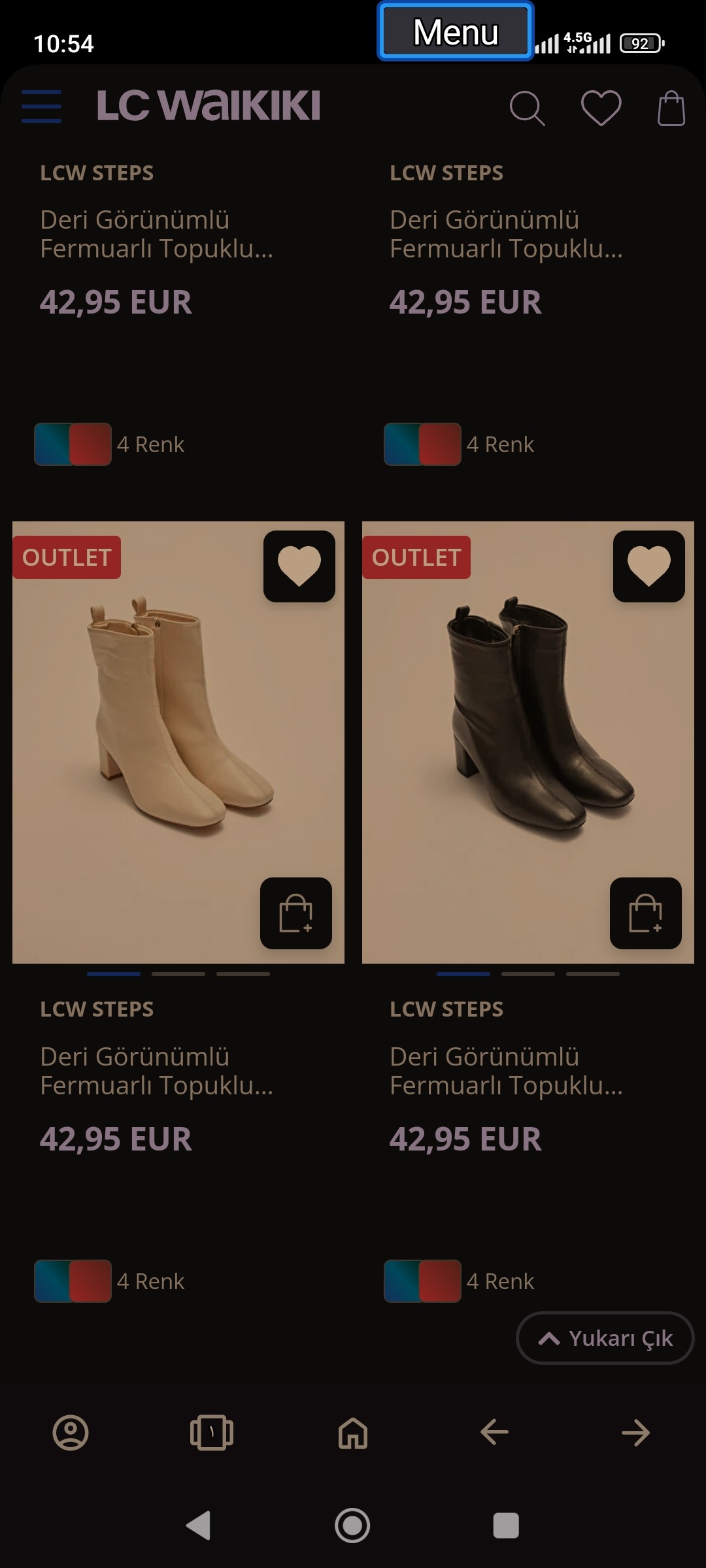The width and height of the screenshot is (706, 1568).
Task: Tap the system back button
Action: pos(199,1526)
